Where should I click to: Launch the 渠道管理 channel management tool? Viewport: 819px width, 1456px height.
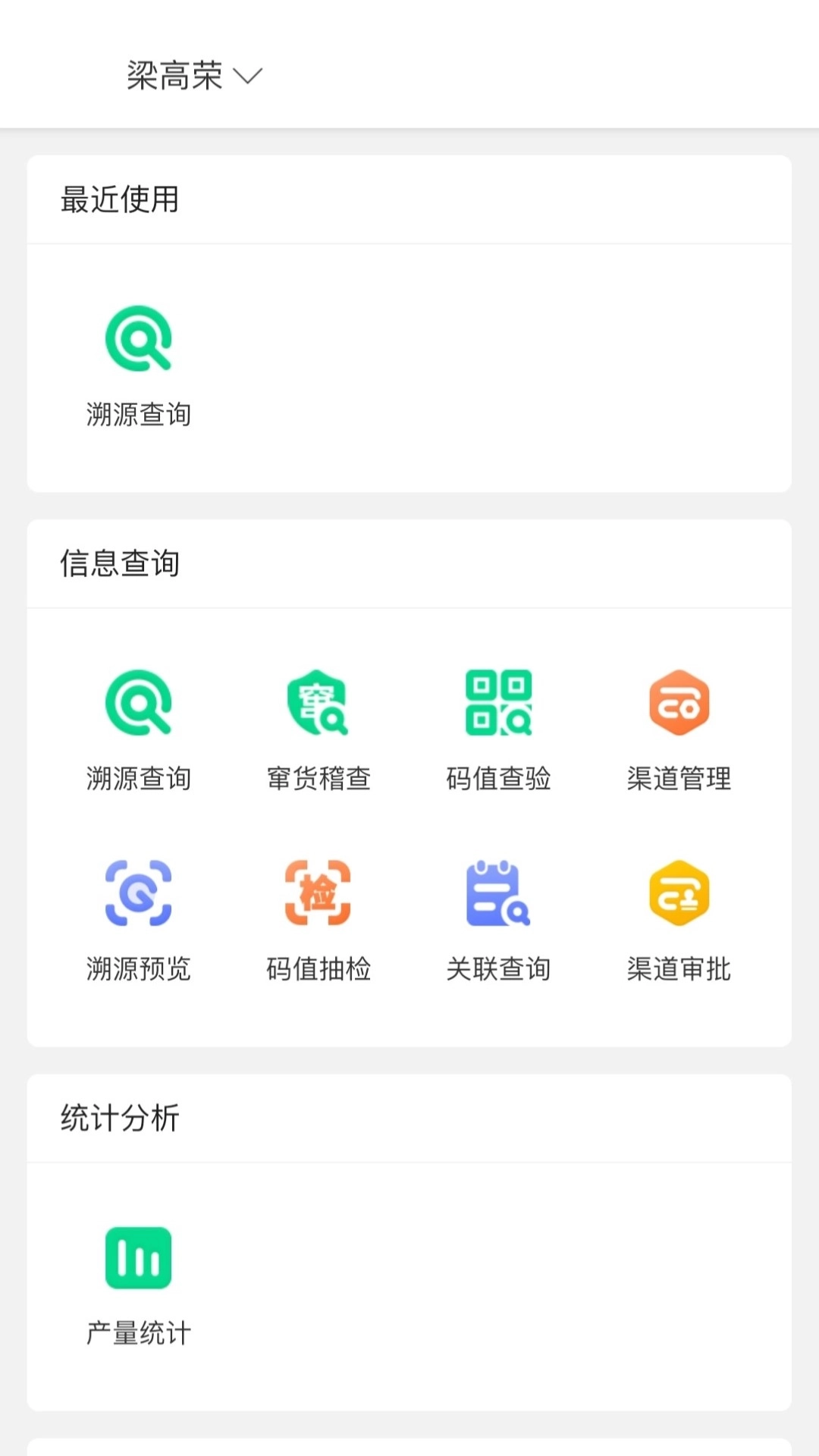point(678,704)
